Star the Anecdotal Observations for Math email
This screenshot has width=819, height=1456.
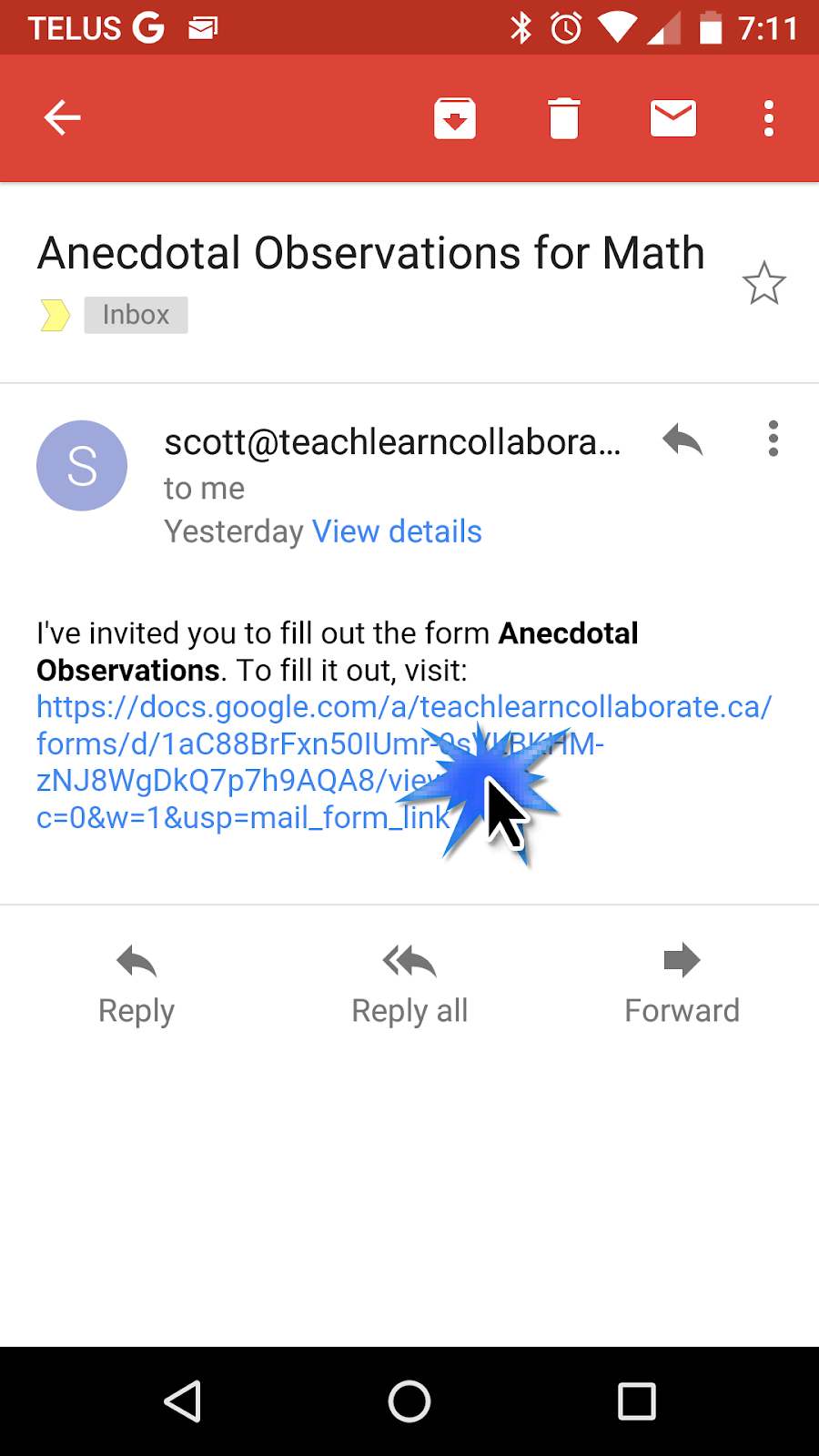click(x=763, y=283)
